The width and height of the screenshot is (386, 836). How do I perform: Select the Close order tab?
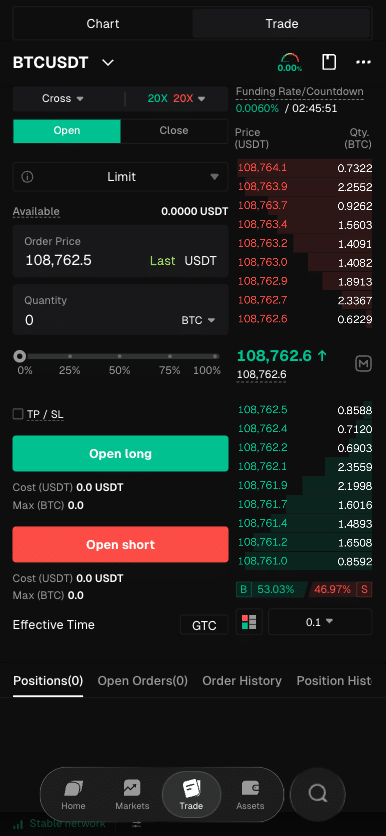[x=174, y=131]
